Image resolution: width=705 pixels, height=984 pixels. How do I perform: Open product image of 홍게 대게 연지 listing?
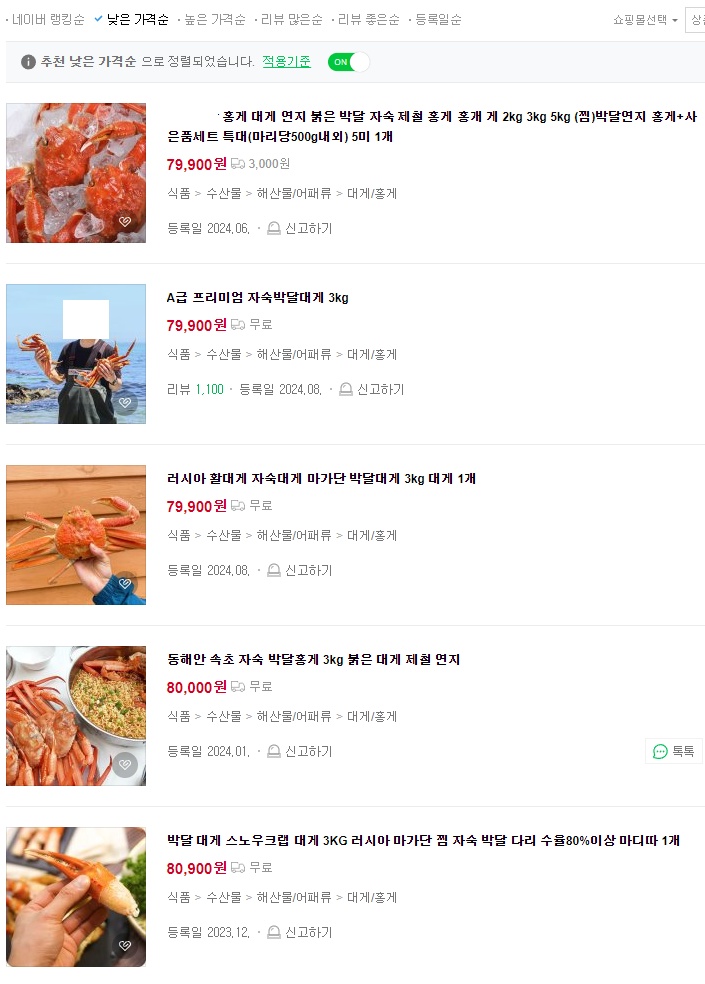click(x=76, y=173)
